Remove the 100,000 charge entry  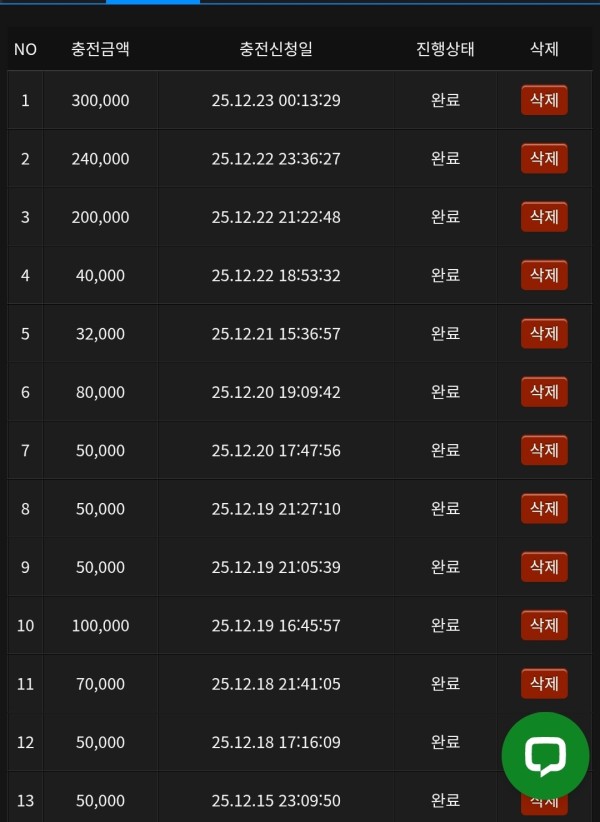[544, 625]
